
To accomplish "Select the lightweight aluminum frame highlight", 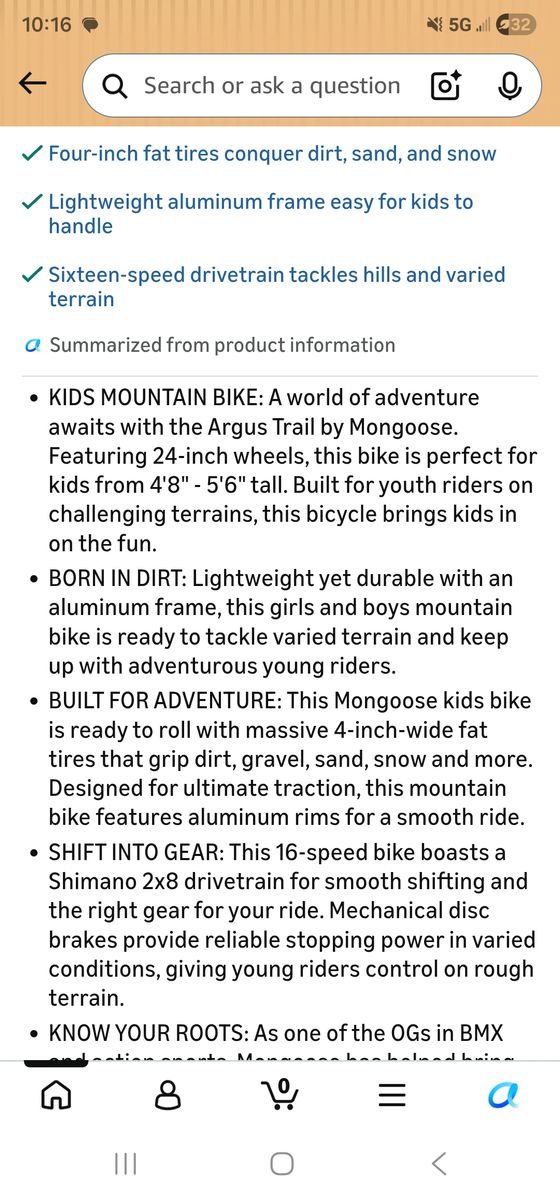I will coord(248,214).
